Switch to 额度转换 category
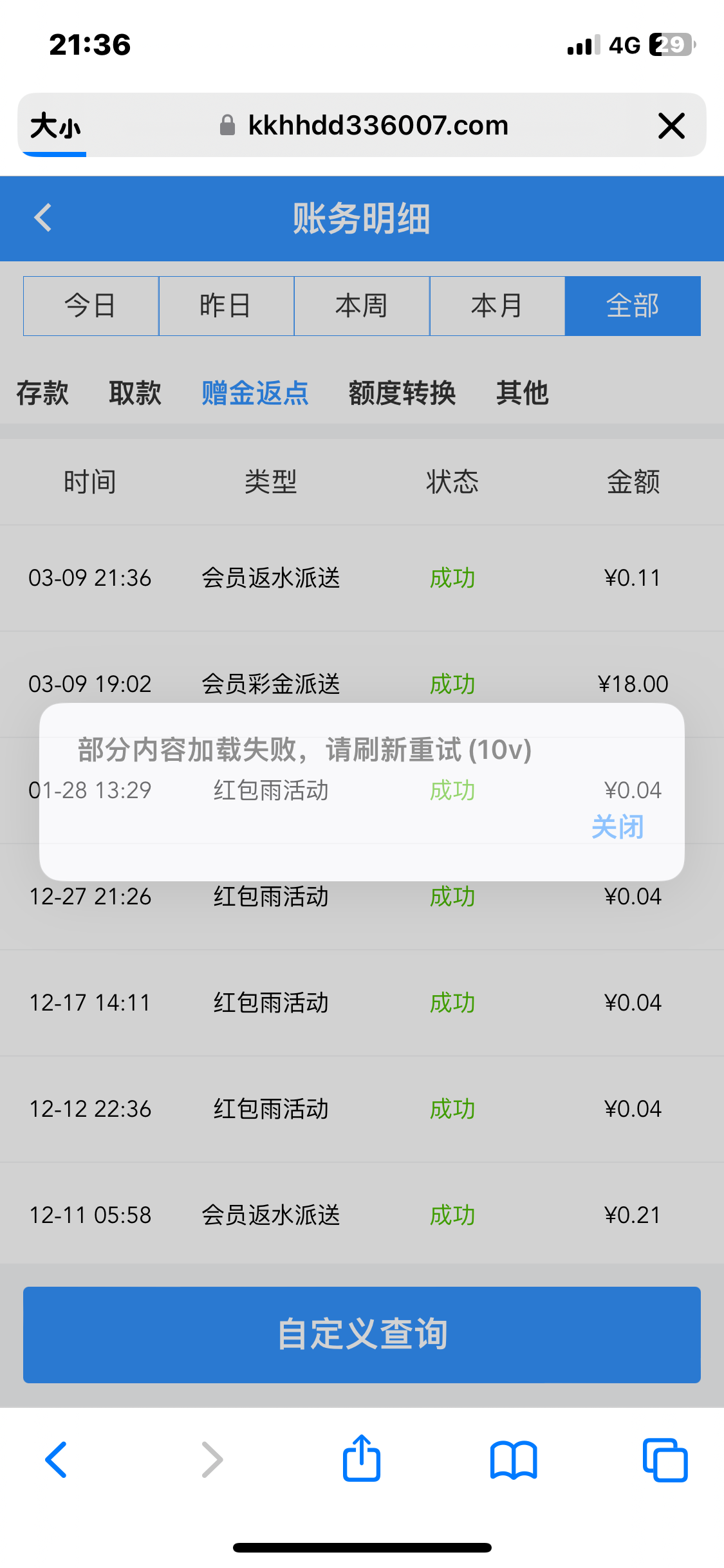Image resolution: width=724 pixels, height=1568 pixels. click(402, 393)
